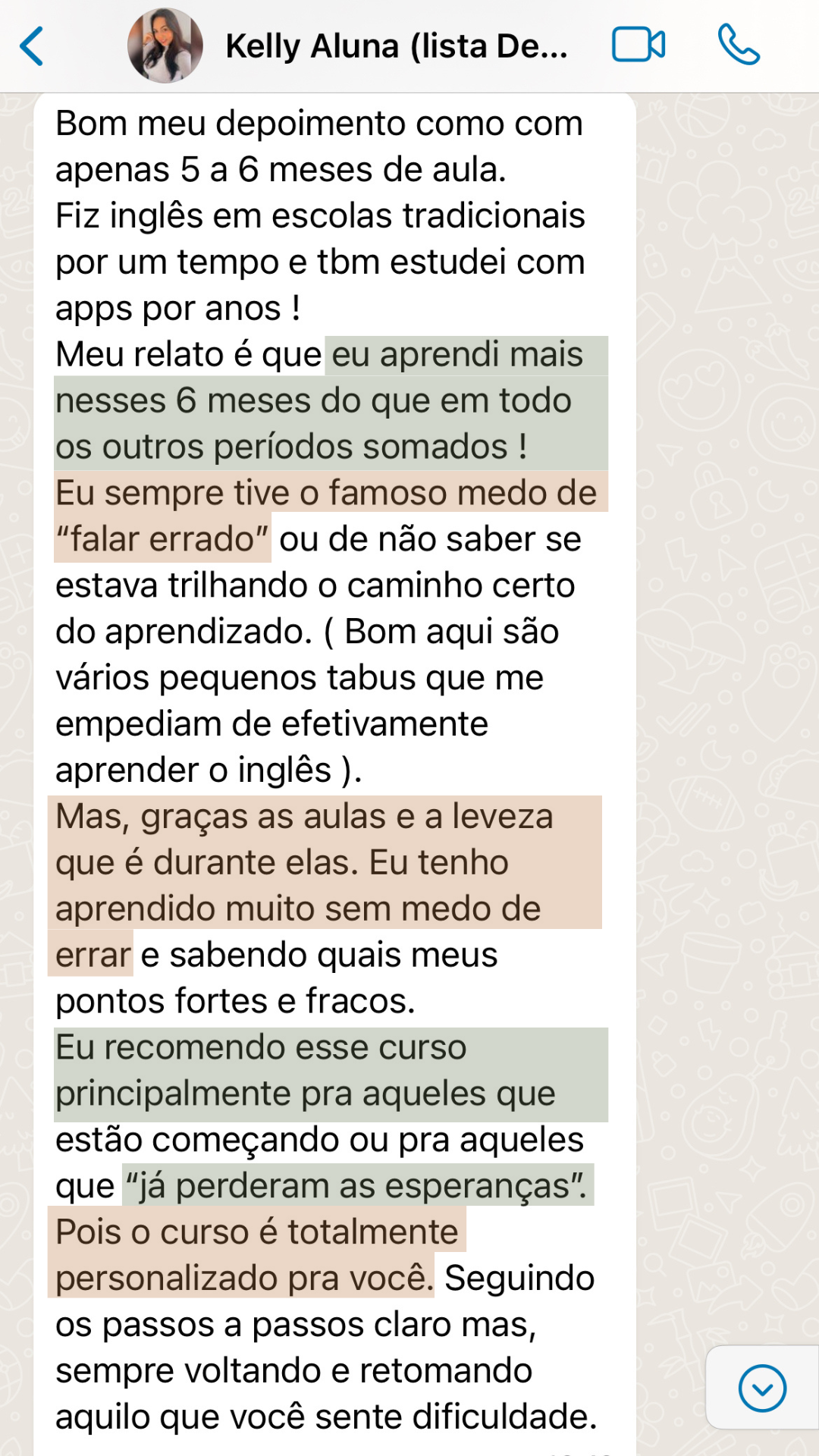This screenshot has height=1456, width=819.
Task: Start a video call with Kelly Aluna
Action: click(x=639, y=45)
